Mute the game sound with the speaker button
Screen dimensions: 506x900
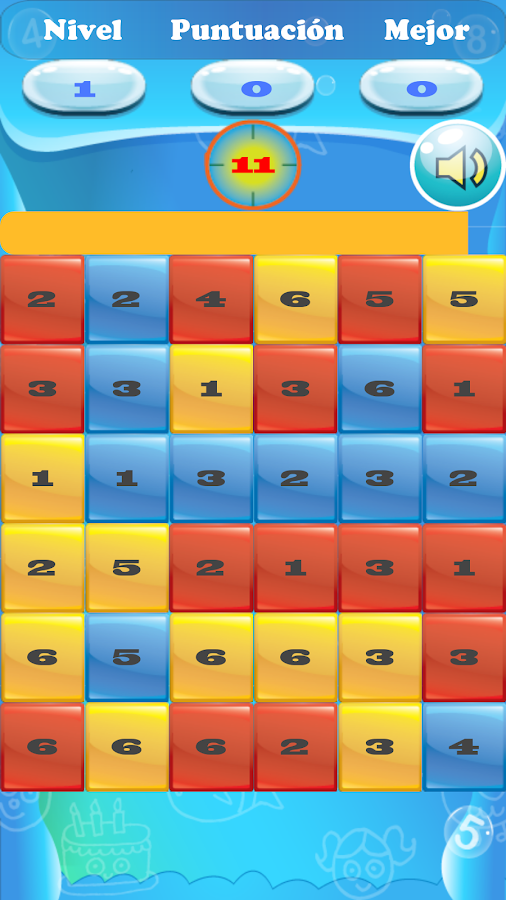tap(458, 165)
